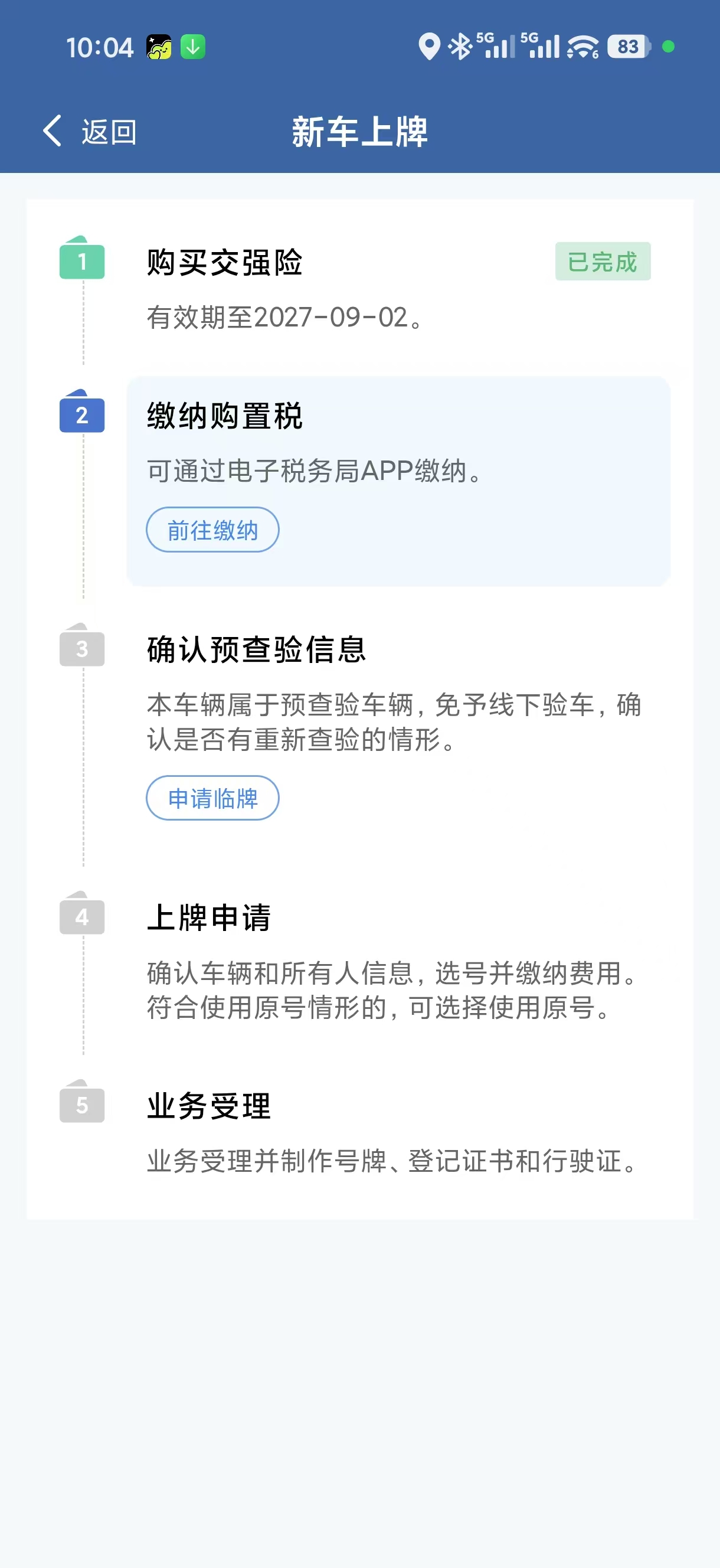The height and width of the screenshot is (1568, 720).
Task: Tap 前往缴纳 to pay purchase tax
Action: coord(212,530)
